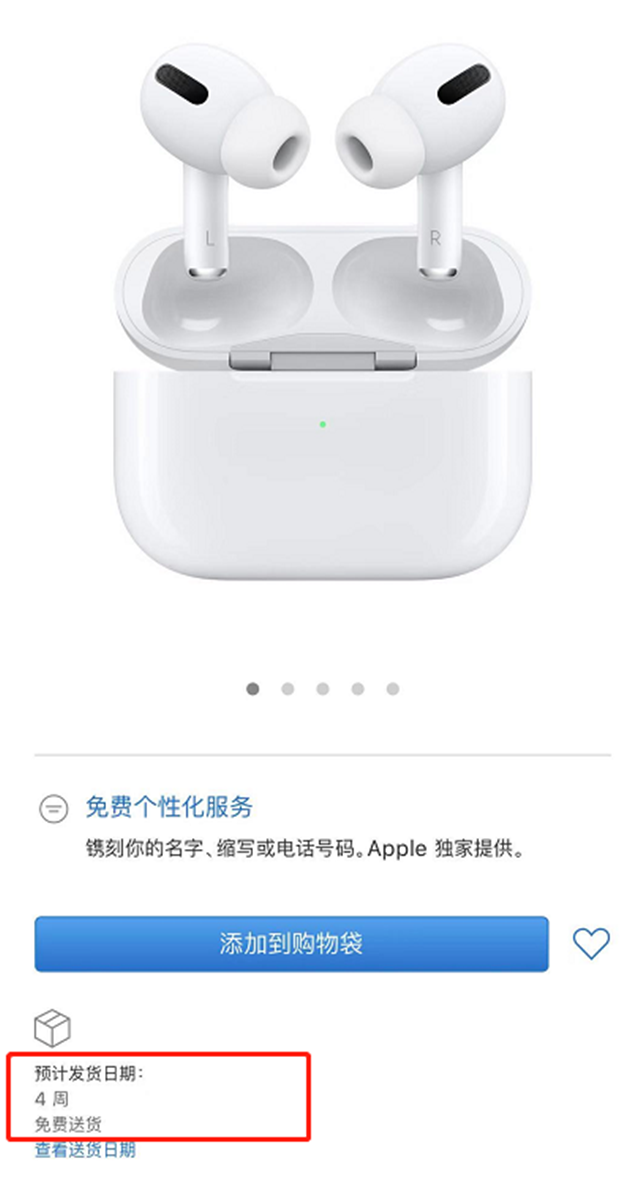Open the 查看送货日期 link
Viewport: 640px width, 1180px height.
point(85,1149)
